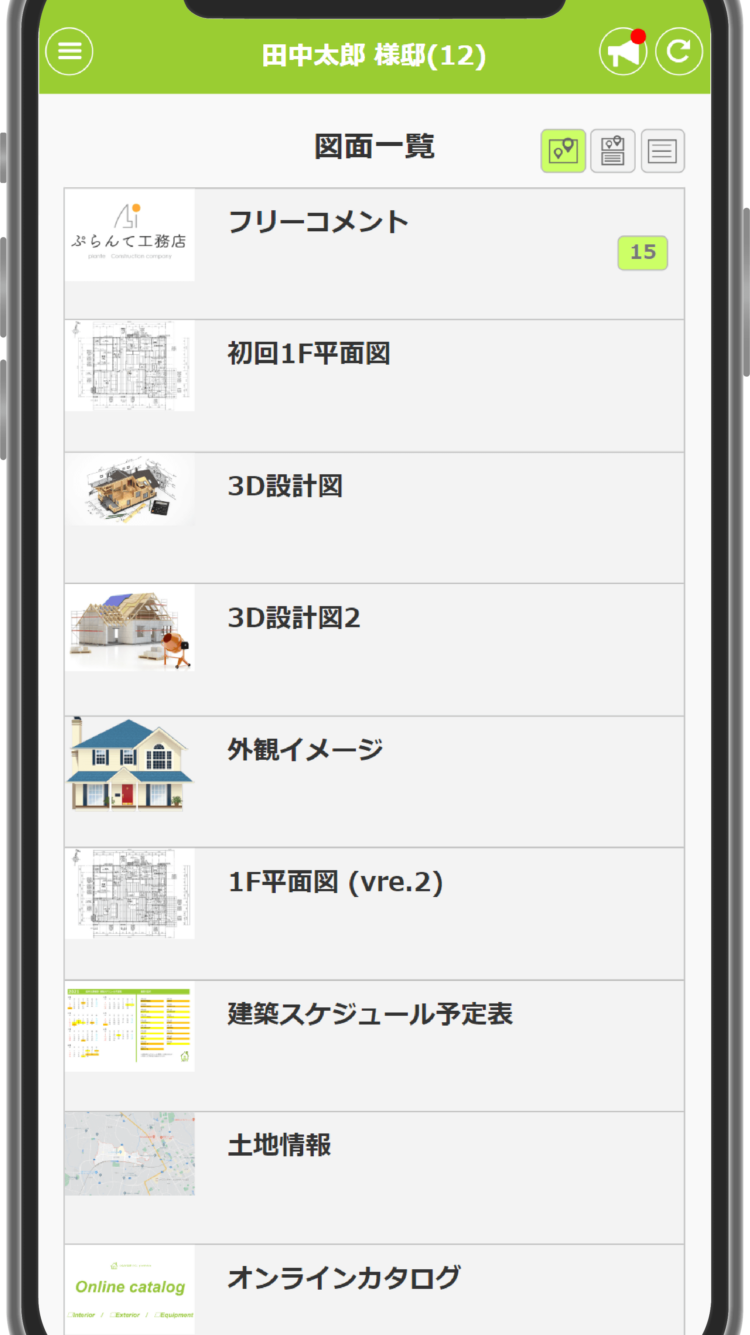The height and width of the screenshot is (1335, 750).
Task: Switch to the thumbnail pin view
Action: tap(563, 151)
